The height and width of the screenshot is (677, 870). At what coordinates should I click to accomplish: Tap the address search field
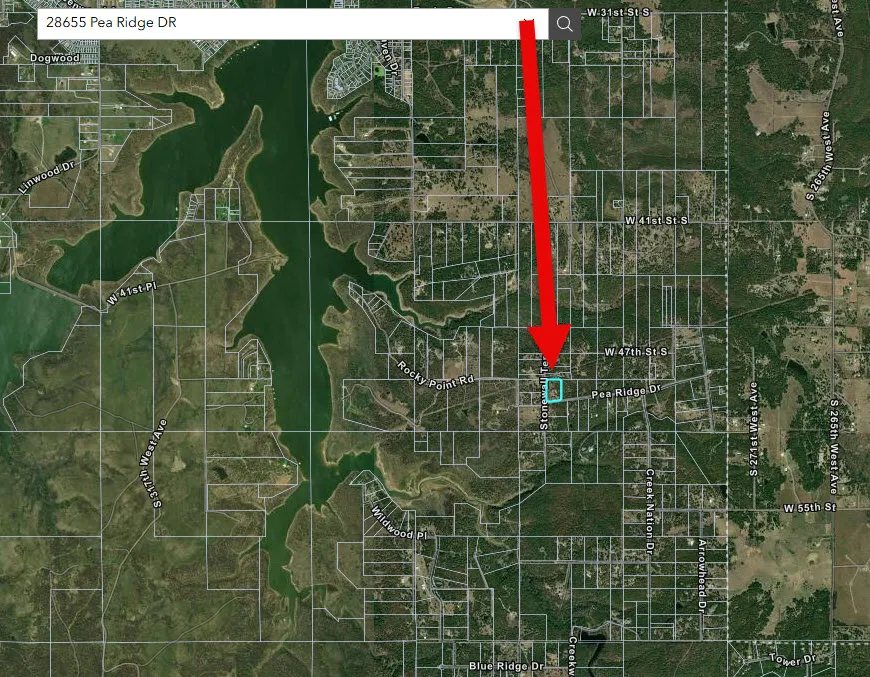[x=277, y=23]
